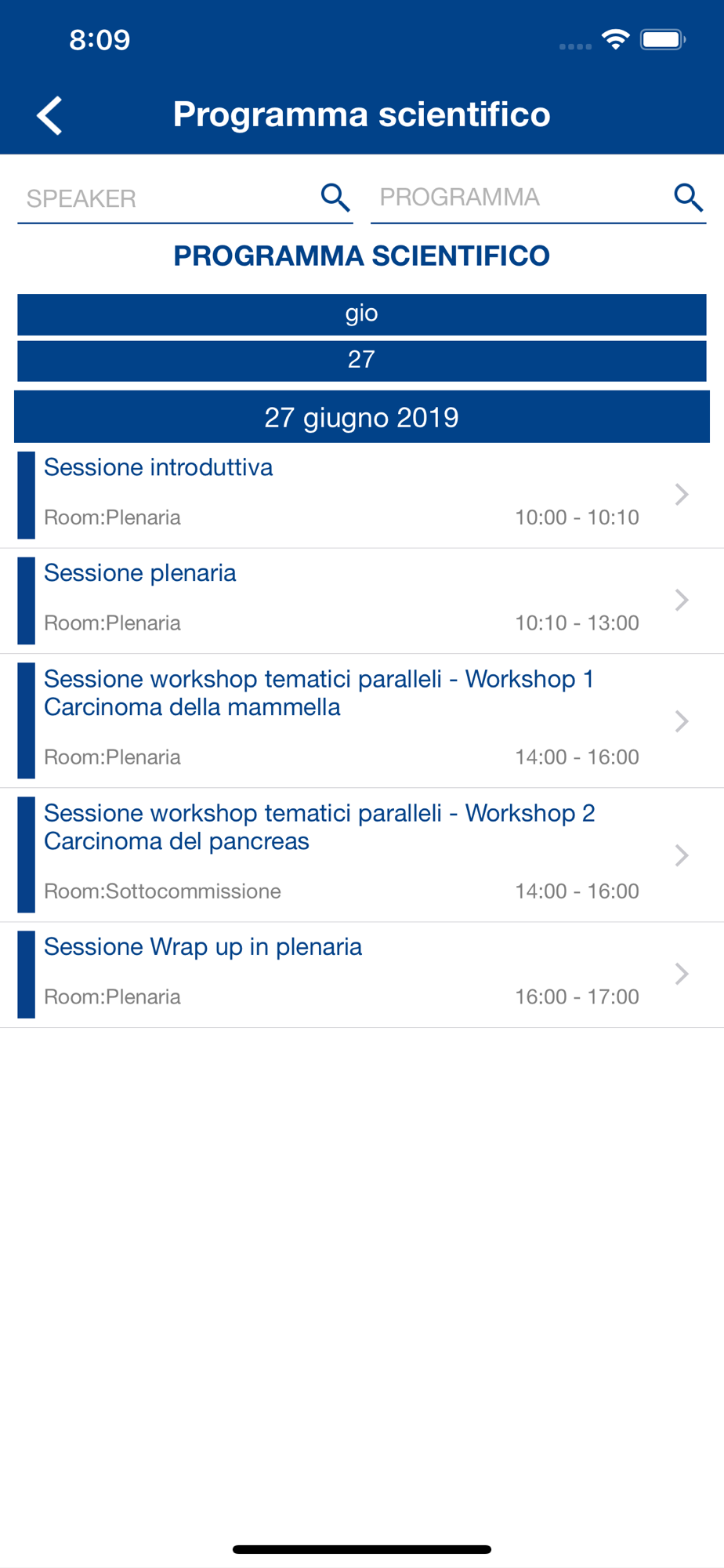View Workshop 2 Carcinoma del pancreas

click(362, 855)
